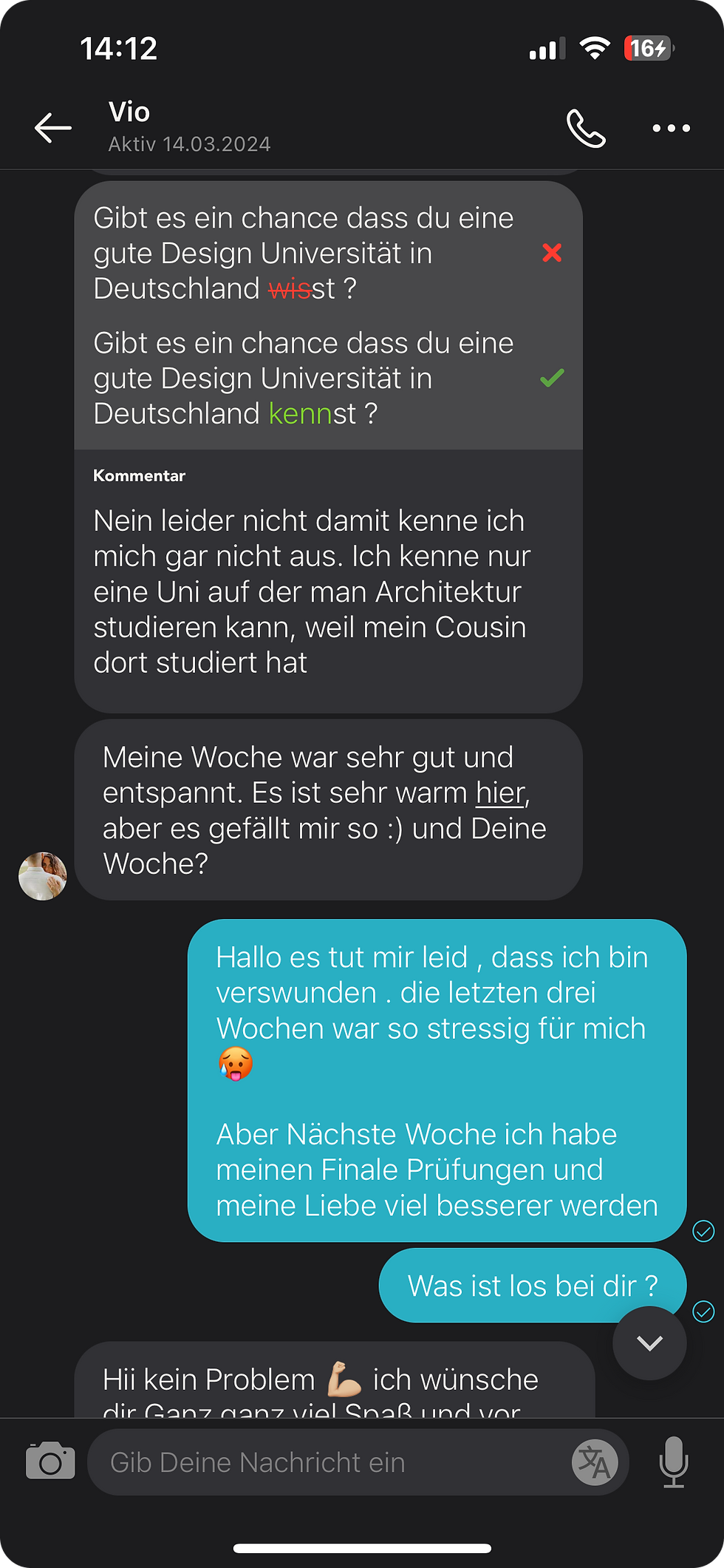Tap the underlined word 'hier'

(x=500, y=793)
